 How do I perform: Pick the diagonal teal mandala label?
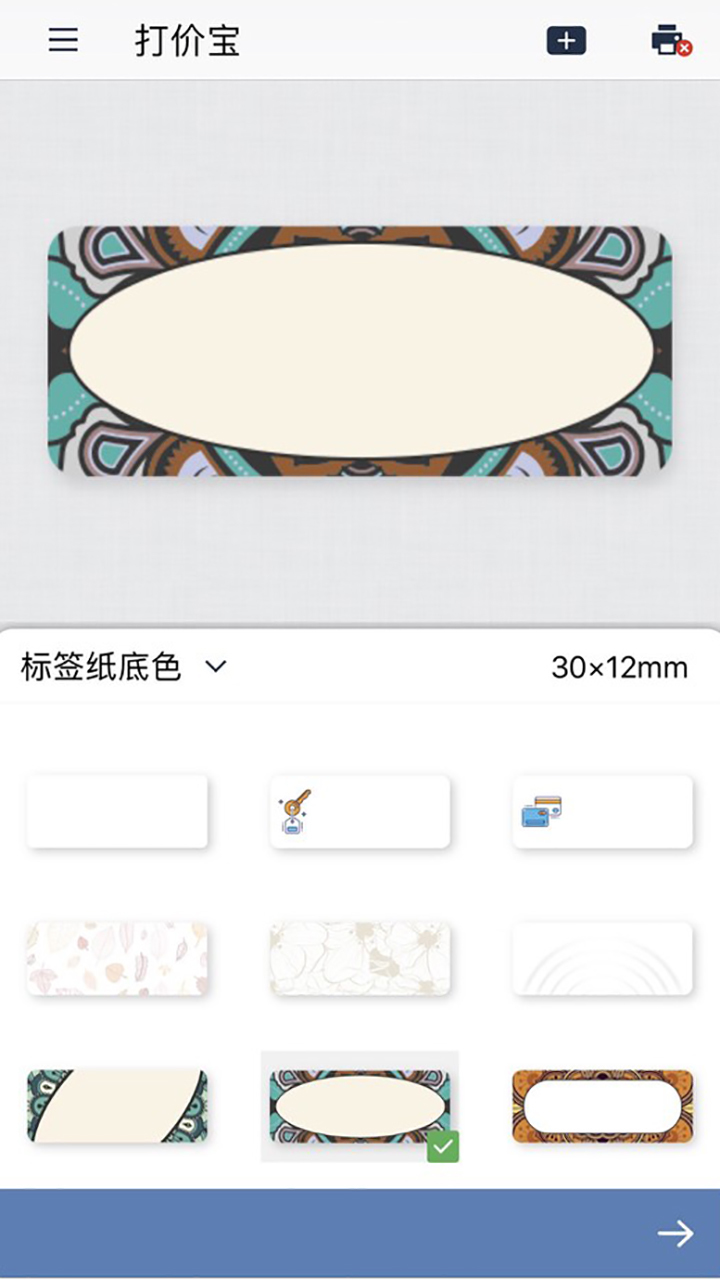pos(117,1106)
